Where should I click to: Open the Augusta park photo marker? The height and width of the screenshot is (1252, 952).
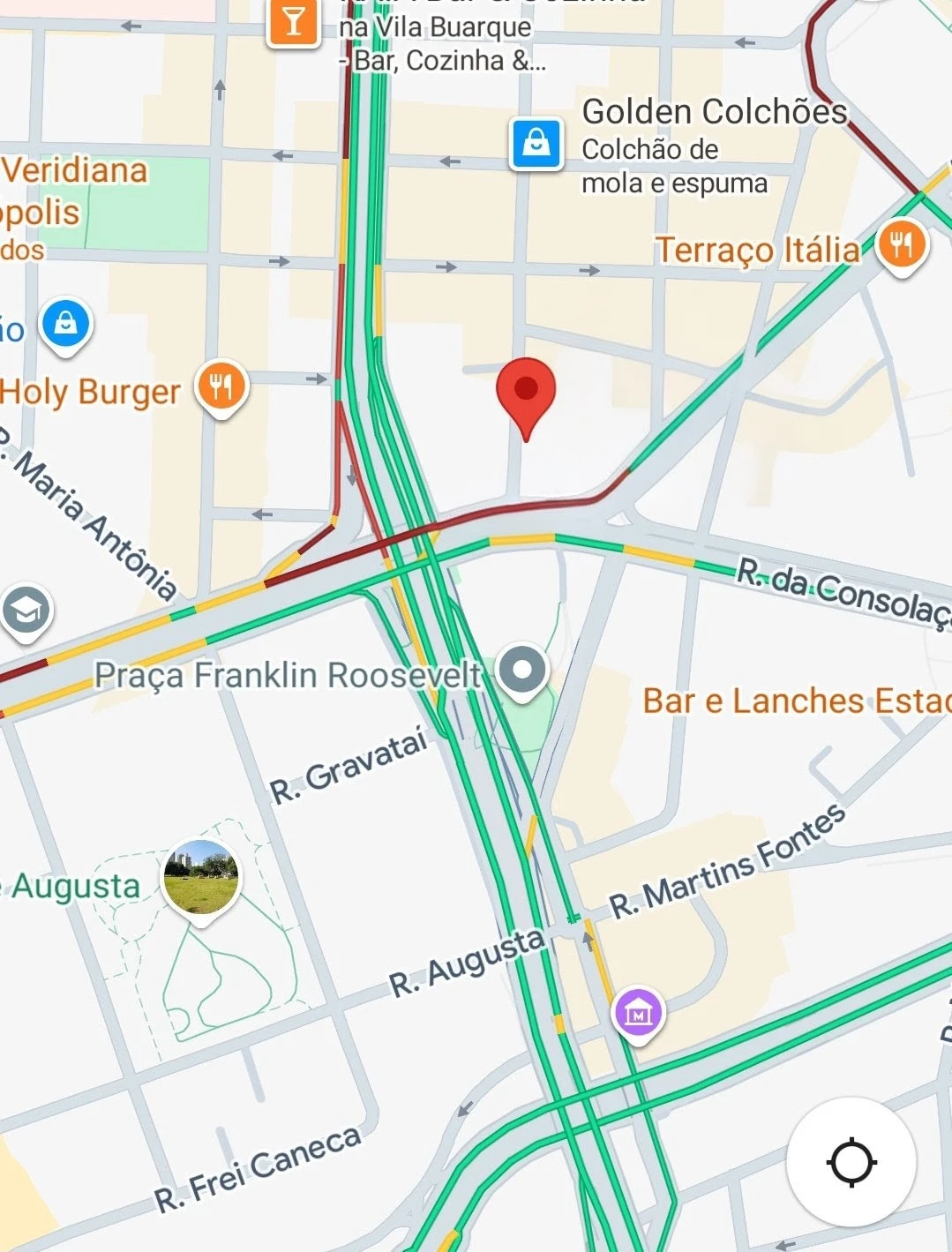click(x=201, y=877)
